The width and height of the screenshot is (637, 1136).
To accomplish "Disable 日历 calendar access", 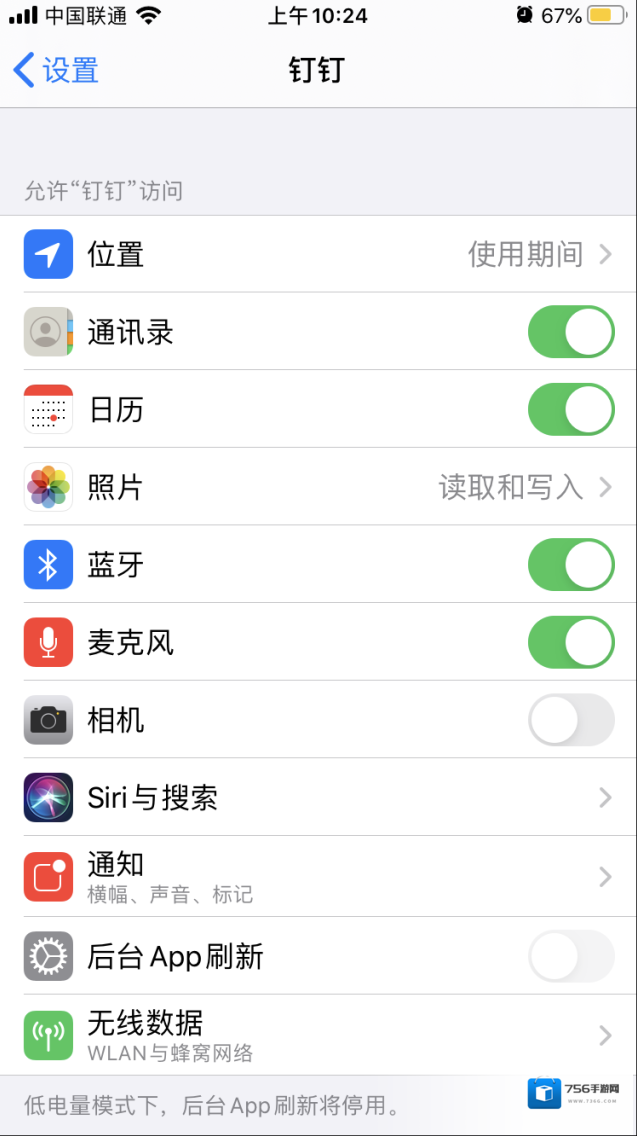I will [570, 410].
